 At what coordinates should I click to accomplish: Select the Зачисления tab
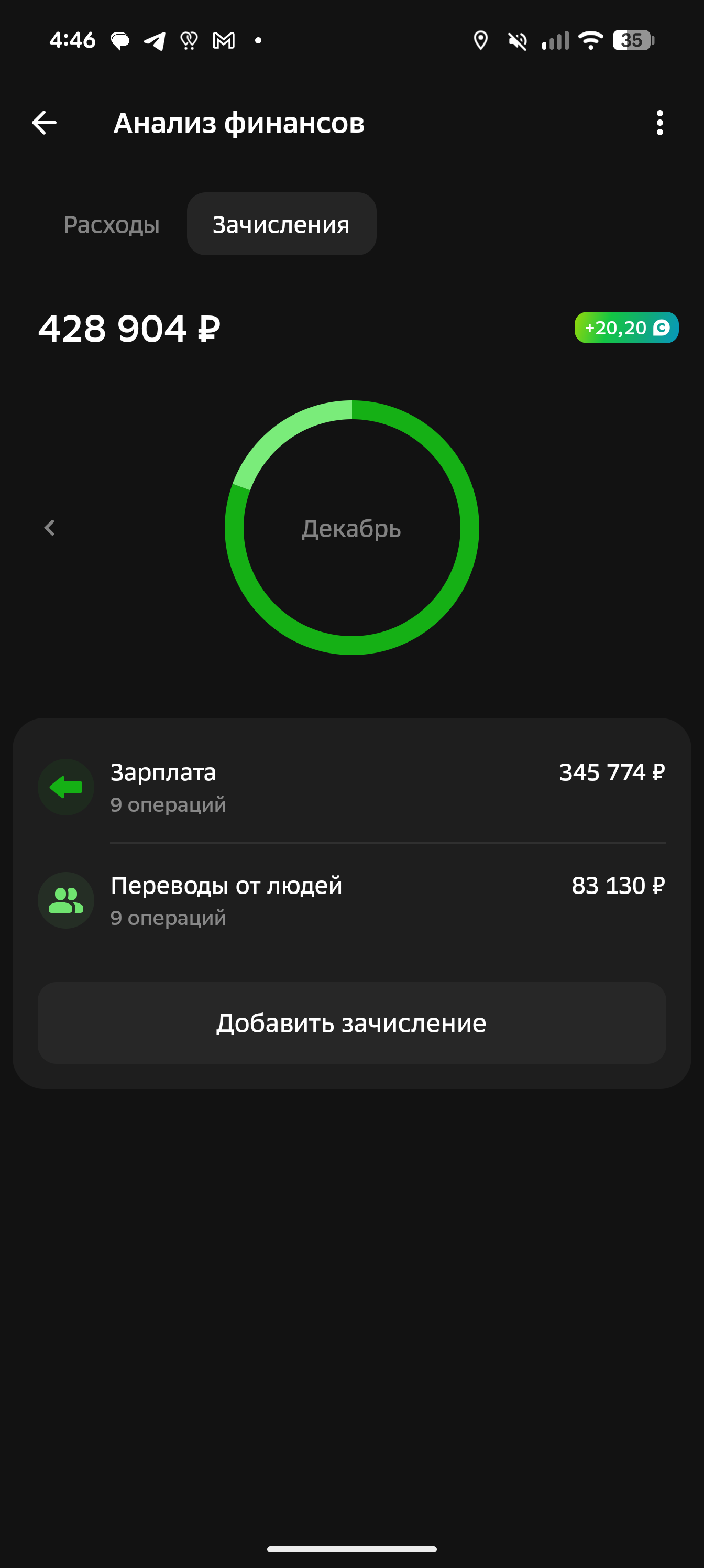click(x=281, y=225)
